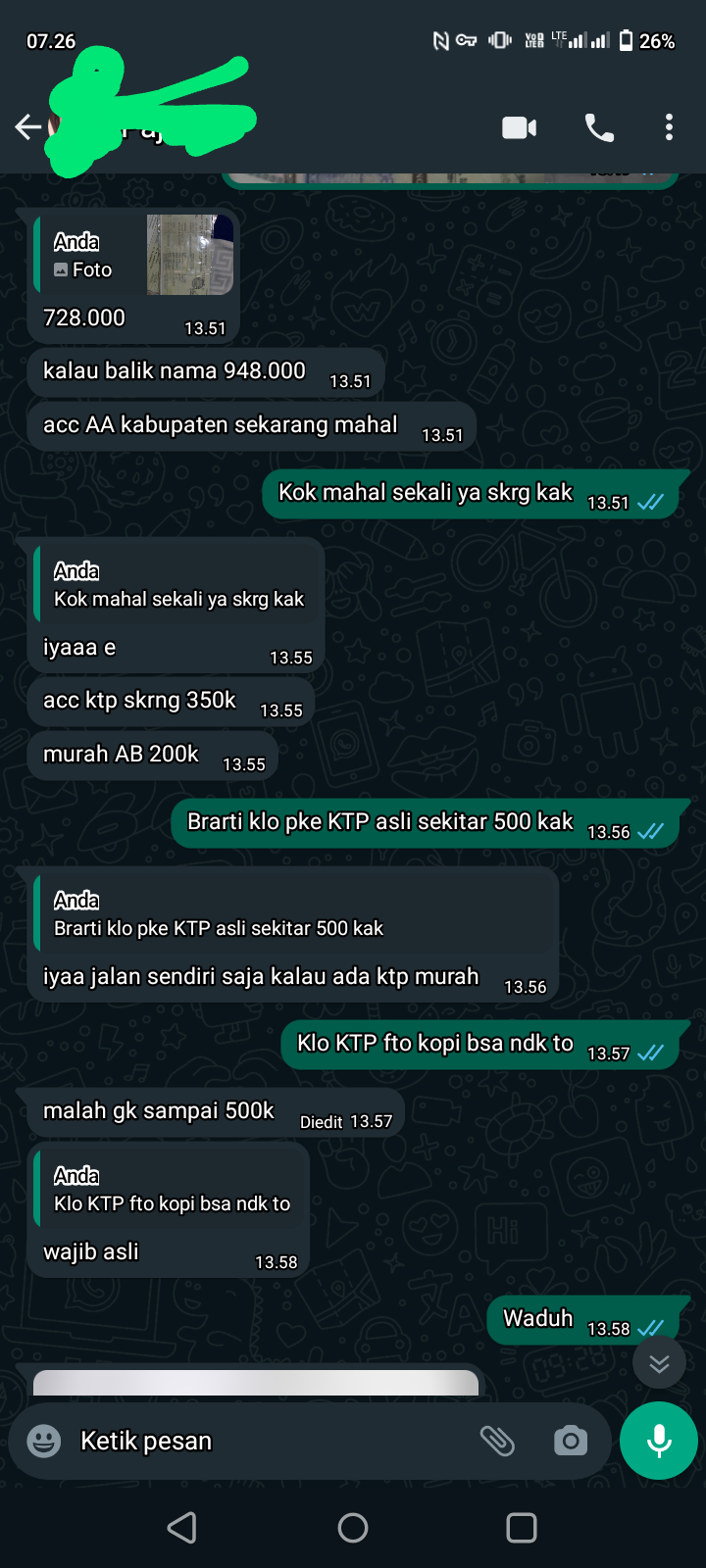
Task: Open the quoted 'Brarti klo pke KTP' message
Action: tap(294, 914)
